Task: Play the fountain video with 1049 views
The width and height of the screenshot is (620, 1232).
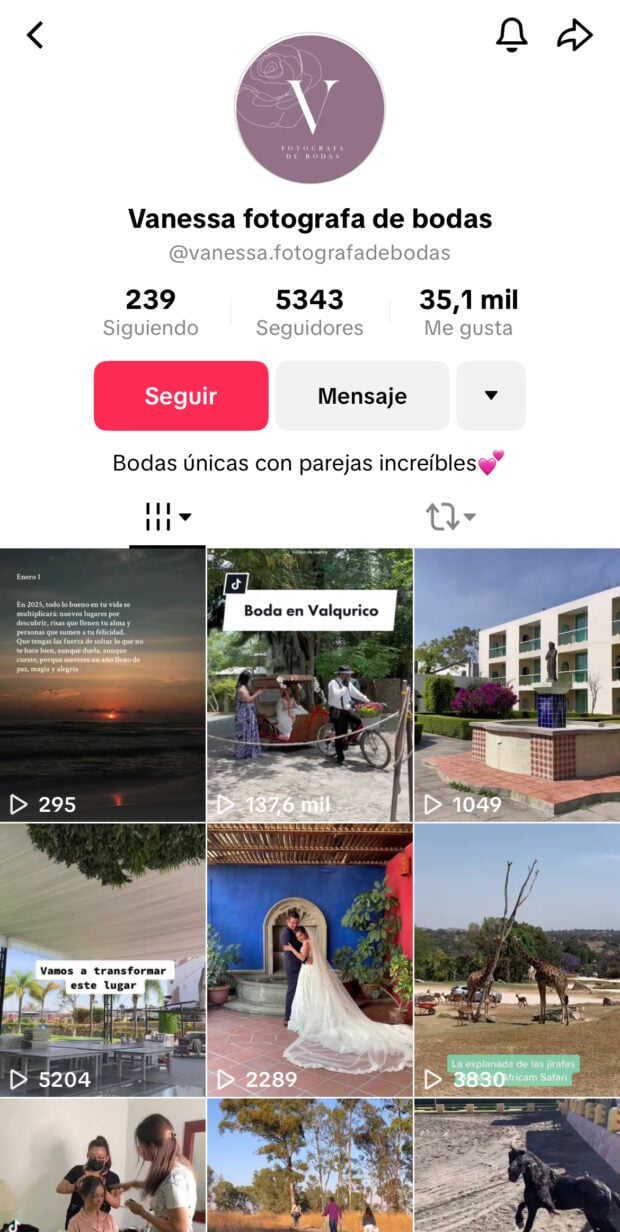Action: point(517,685)
